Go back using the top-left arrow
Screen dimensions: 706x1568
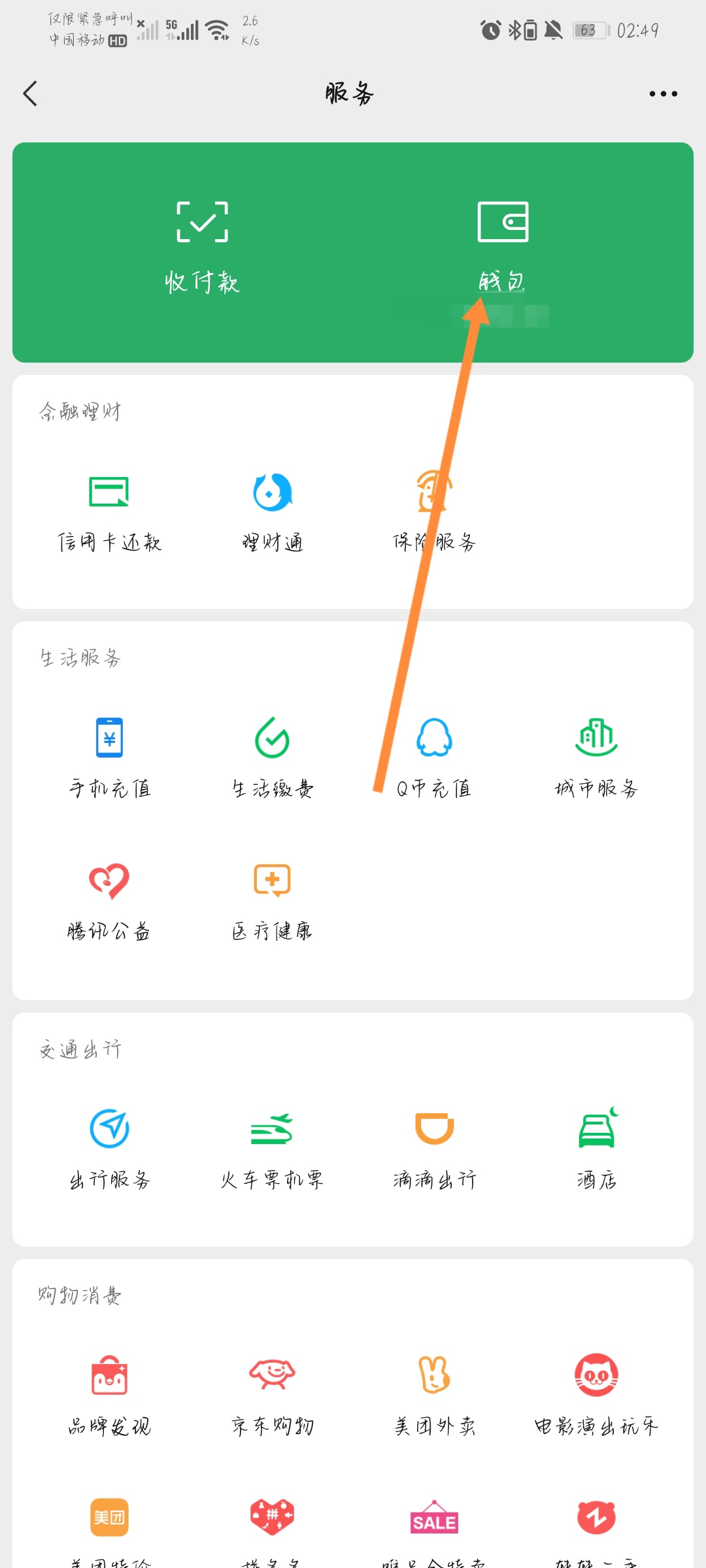click(x=31, y=93)
